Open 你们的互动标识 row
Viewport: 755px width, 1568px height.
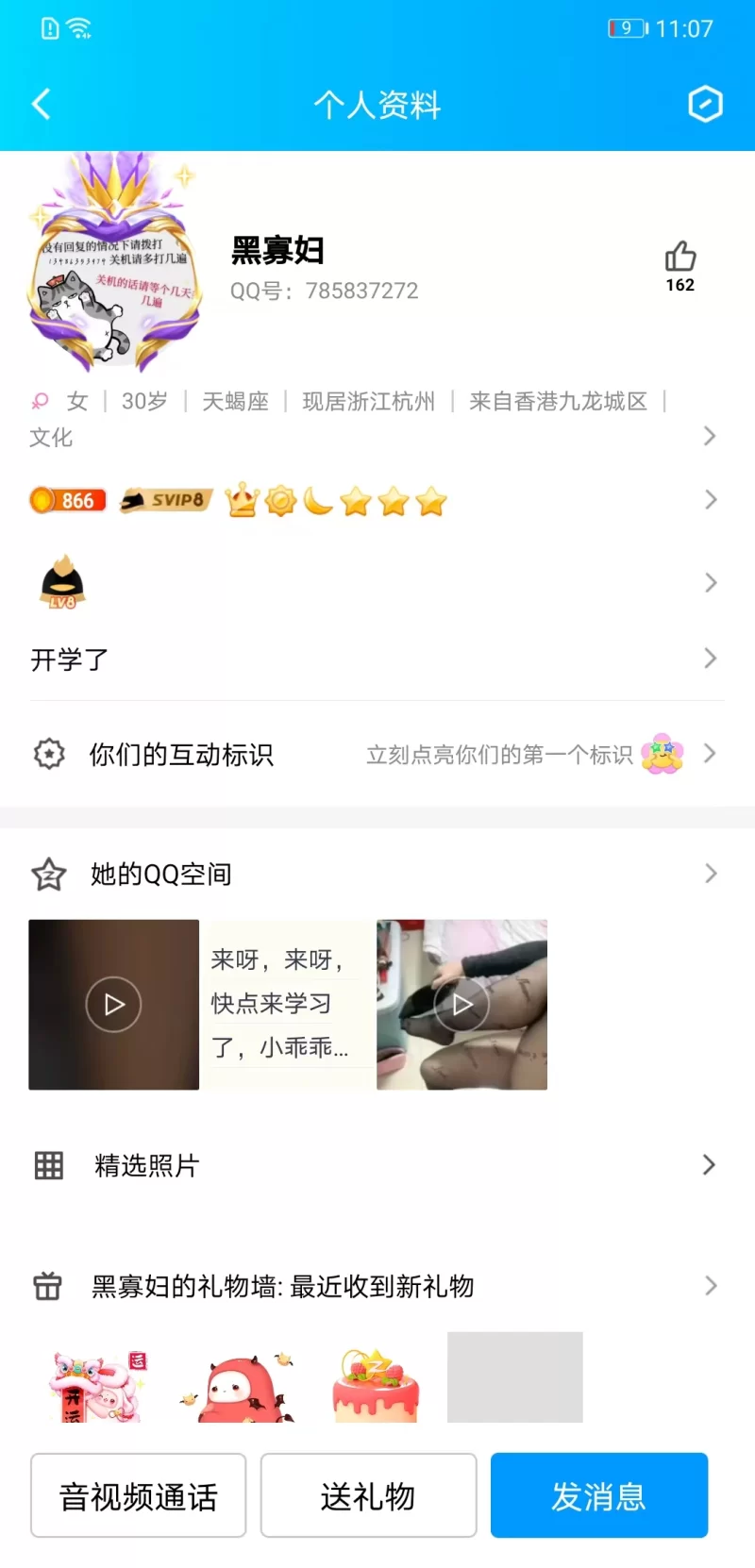pos(377,754)
